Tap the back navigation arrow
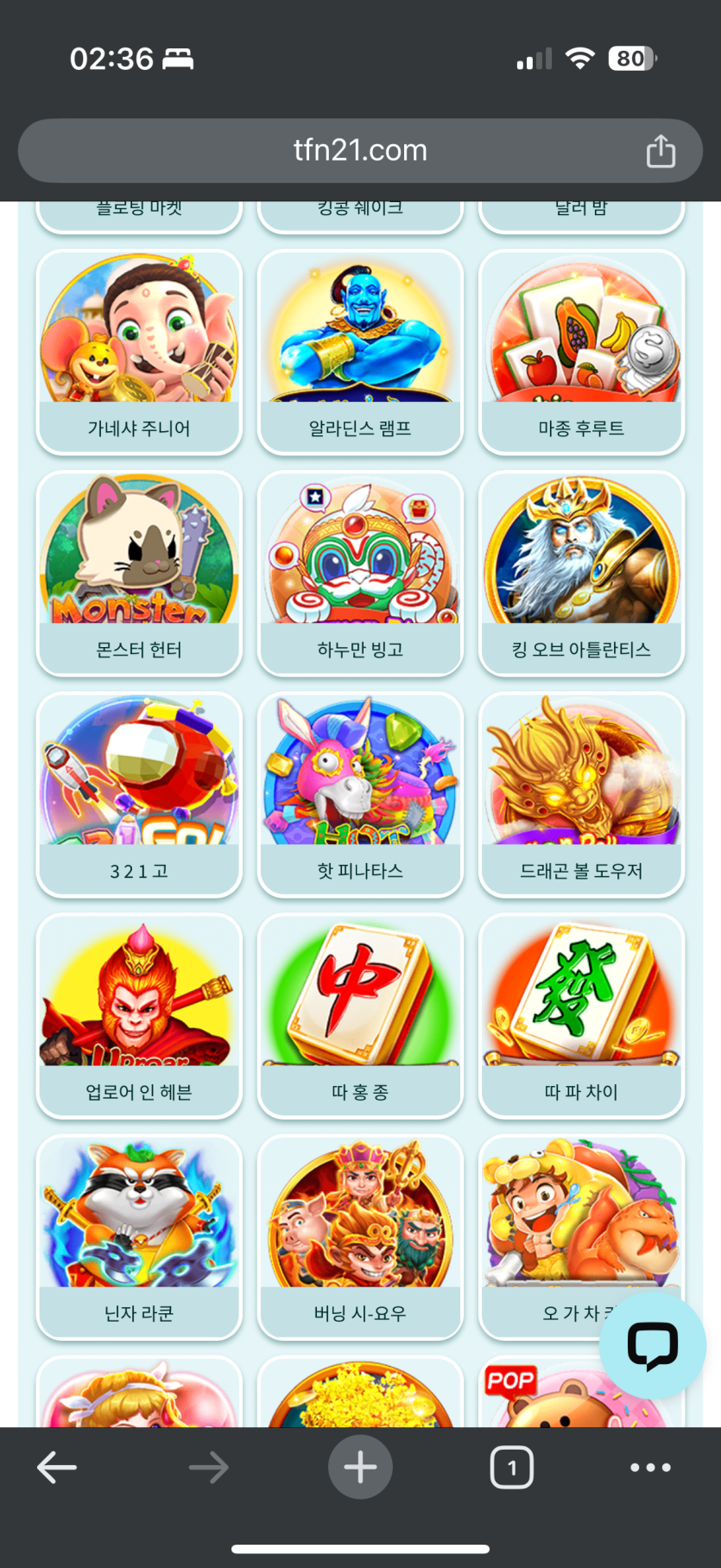 (56, 1466)
